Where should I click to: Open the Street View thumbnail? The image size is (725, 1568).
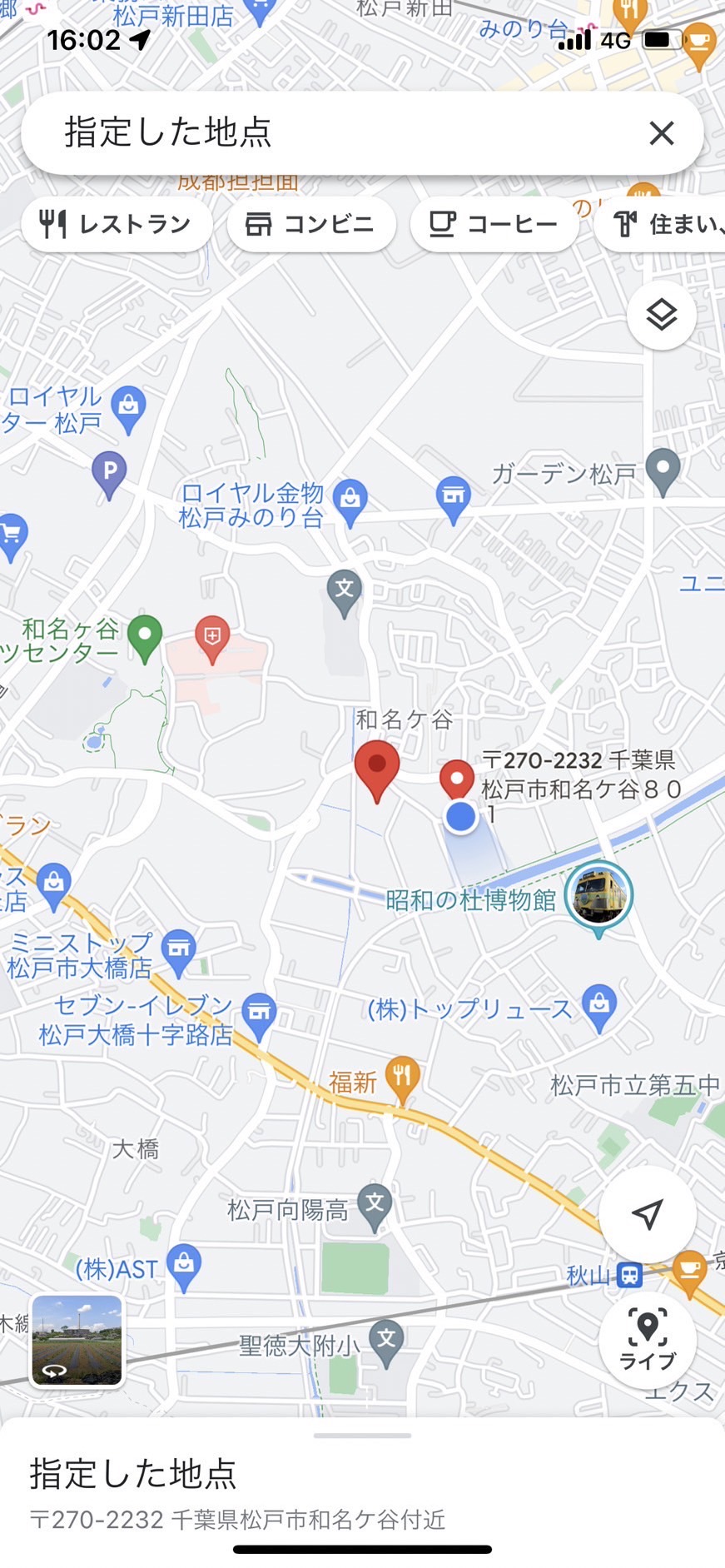click(77, 1340)
